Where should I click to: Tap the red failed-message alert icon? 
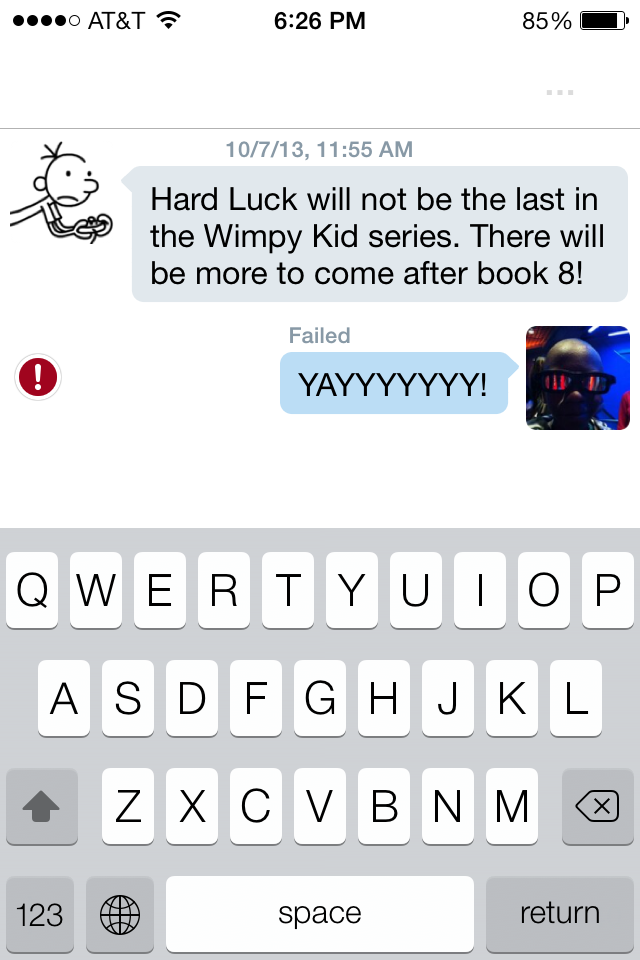[39, 377]
